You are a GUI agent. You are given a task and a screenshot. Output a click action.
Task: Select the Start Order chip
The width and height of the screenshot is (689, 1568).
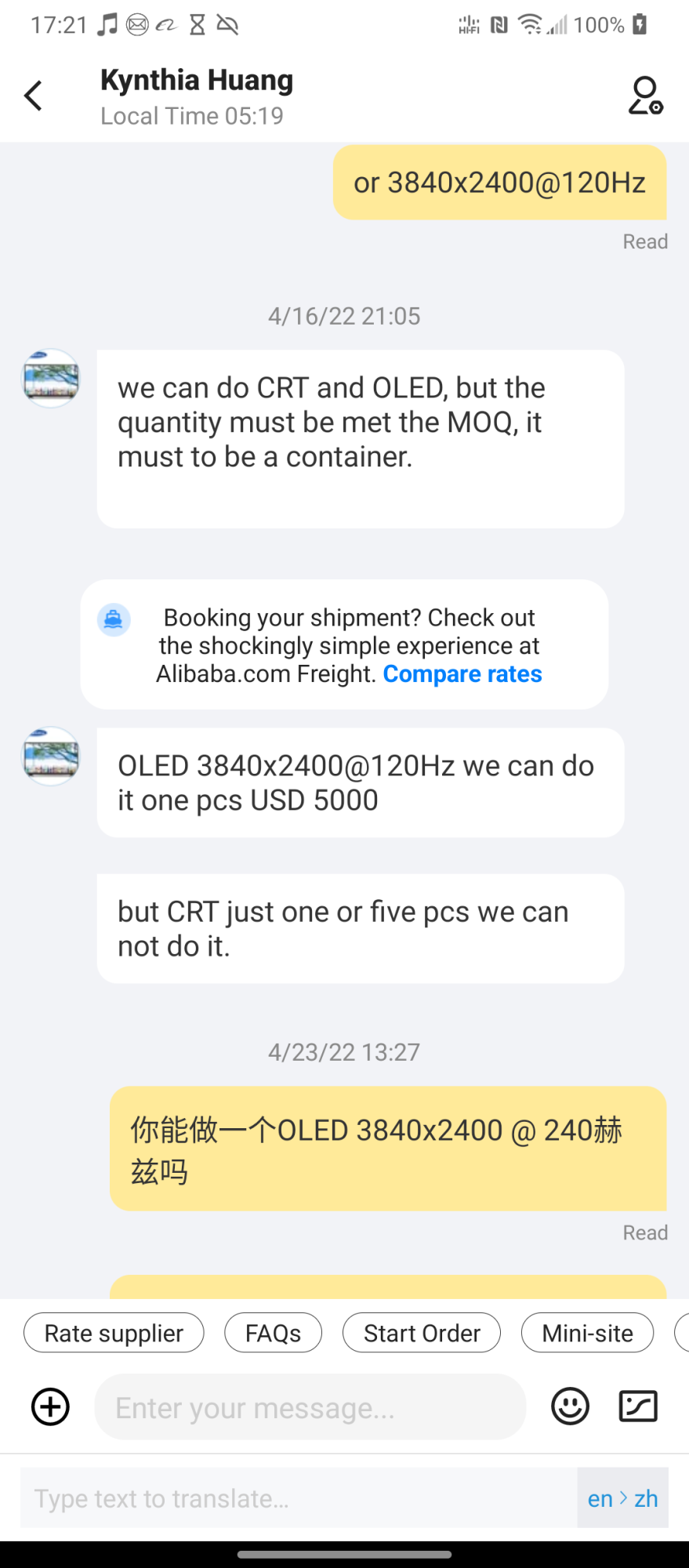[422, 1333]
